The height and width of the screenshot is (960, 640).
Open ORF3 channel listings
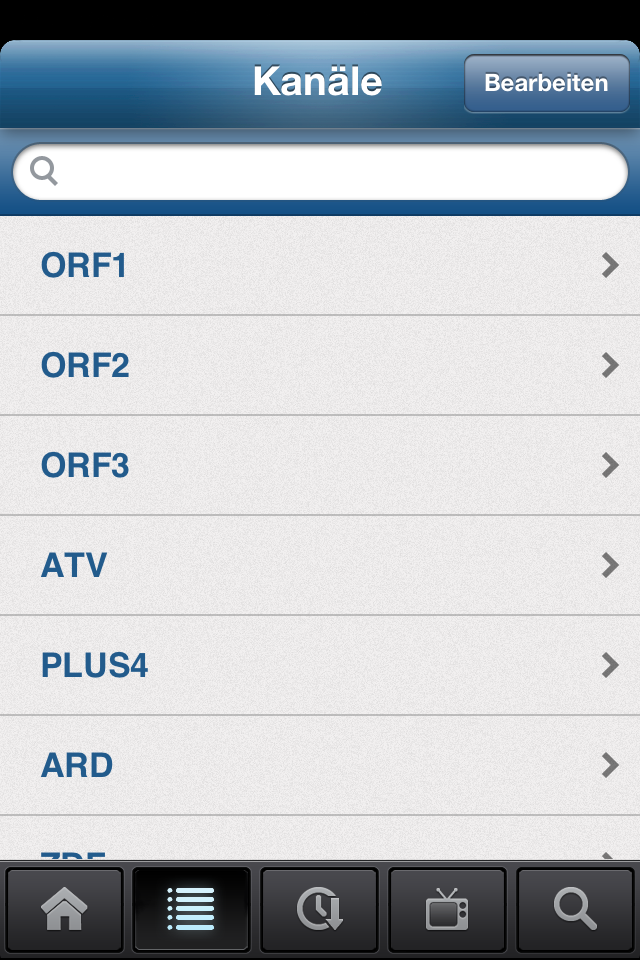point(320,465)
